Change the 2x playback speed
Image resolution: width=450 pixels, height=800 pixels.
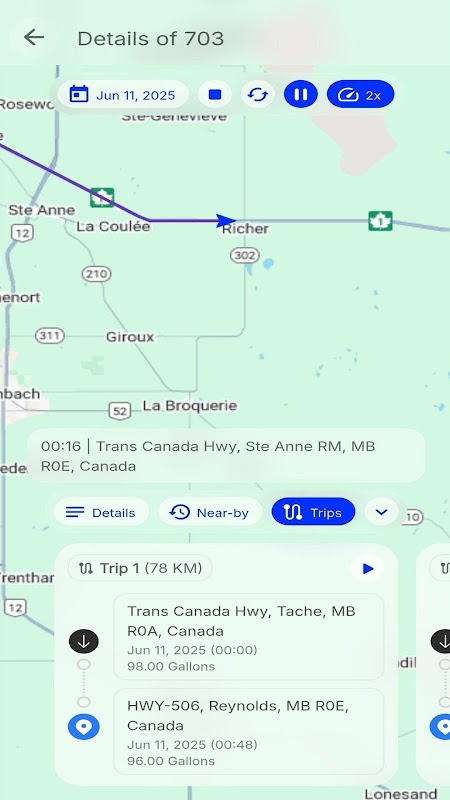click(x=361, y=94)
